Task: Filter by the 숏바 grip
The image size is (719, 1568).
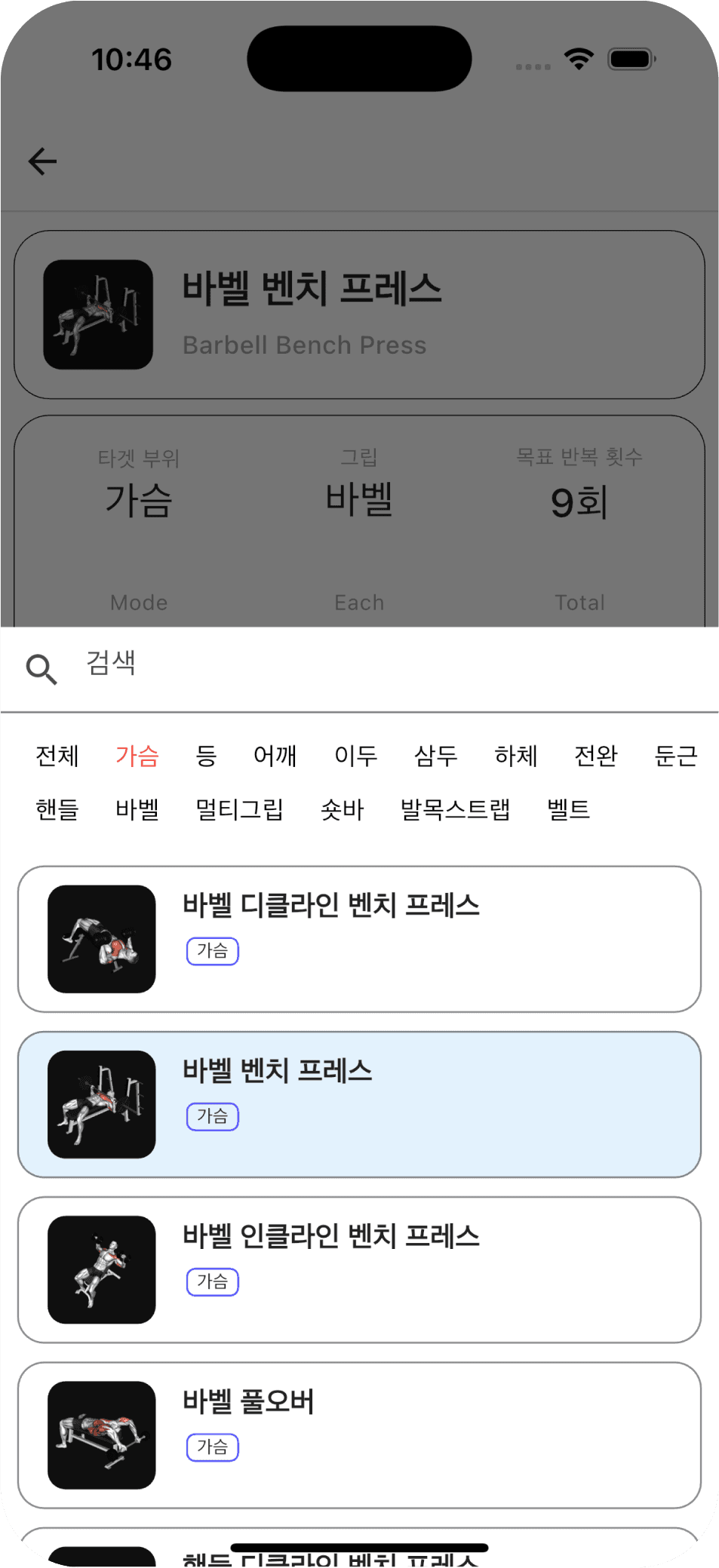Action: (x=343, y=810)
